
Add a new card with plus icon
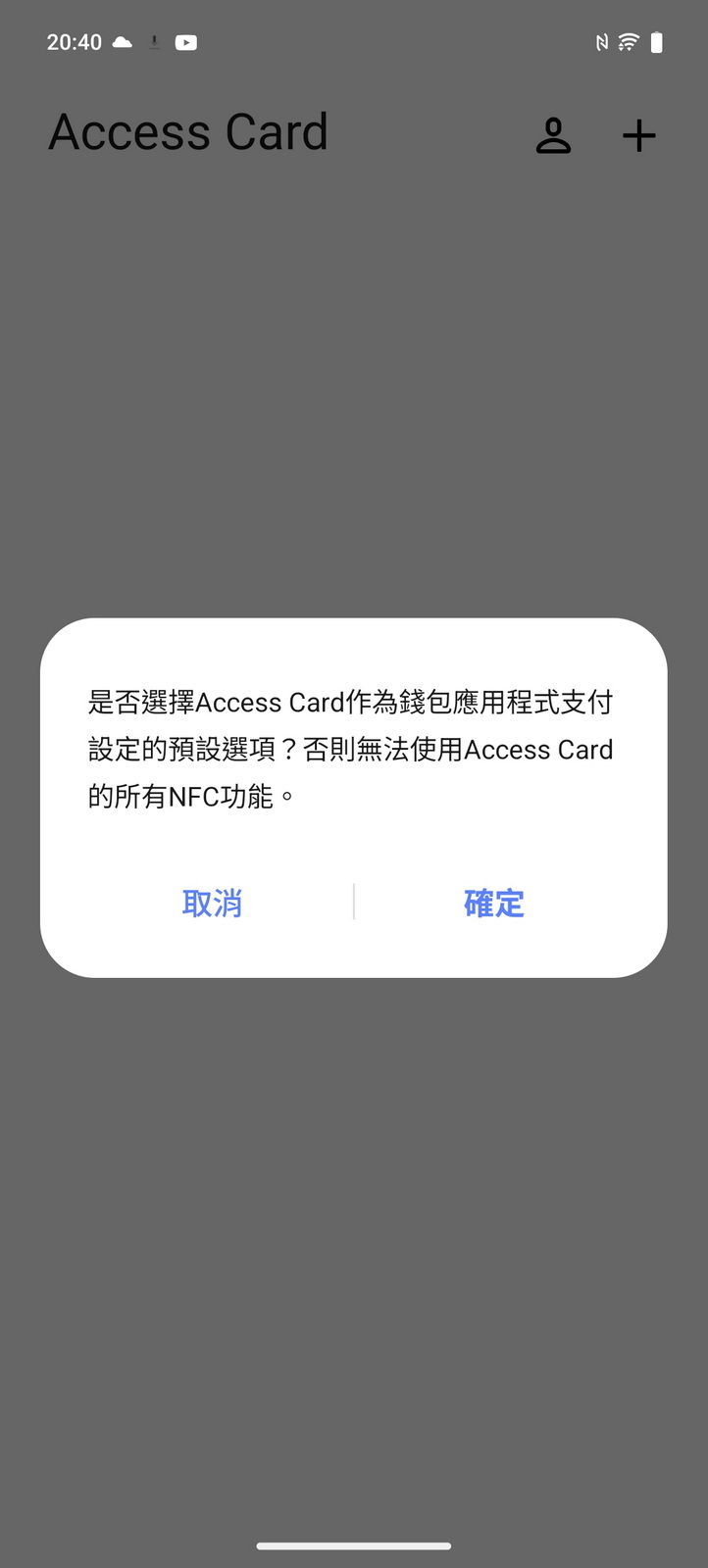click(x=638, y=135)
